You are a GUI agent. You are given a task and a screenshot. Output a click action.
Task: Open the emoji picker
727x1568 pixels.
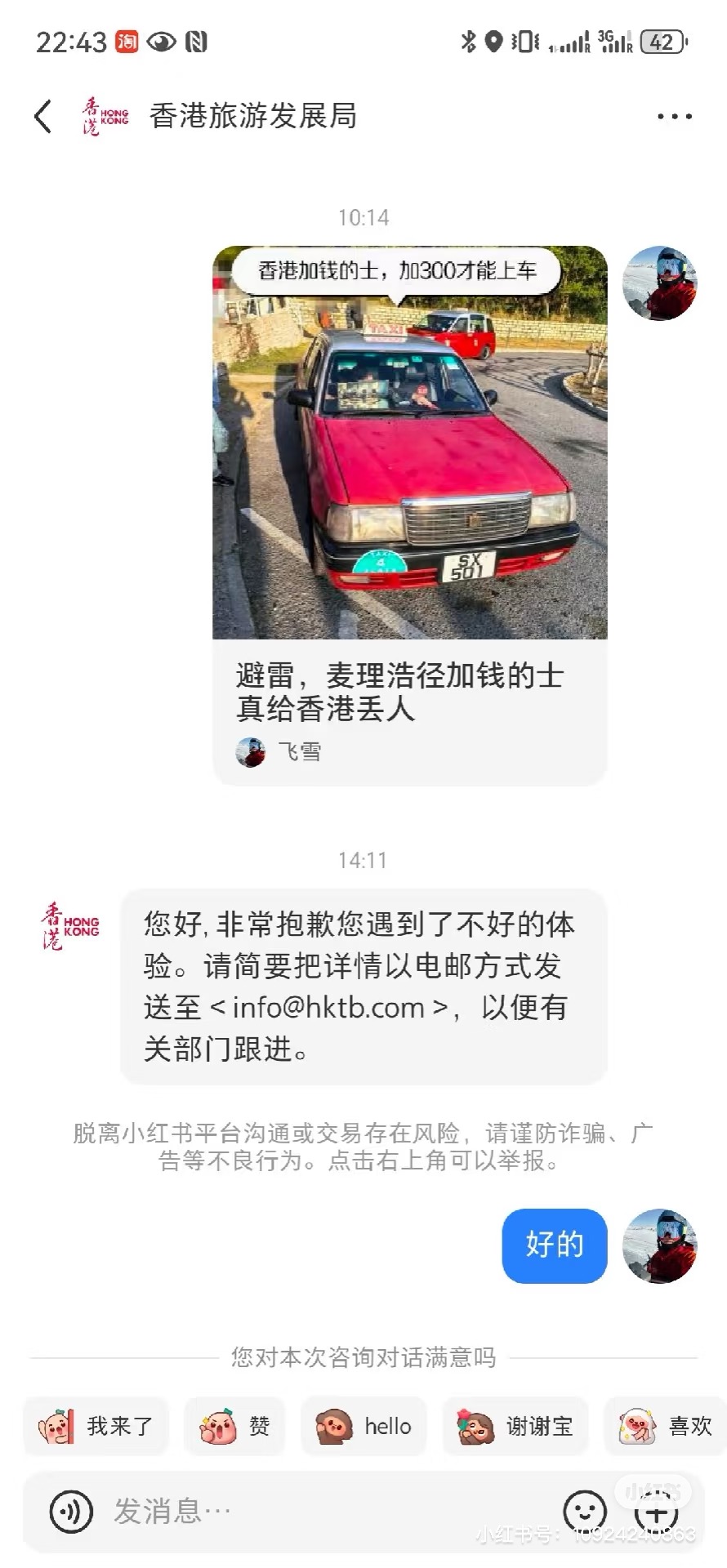(585, 1512)
